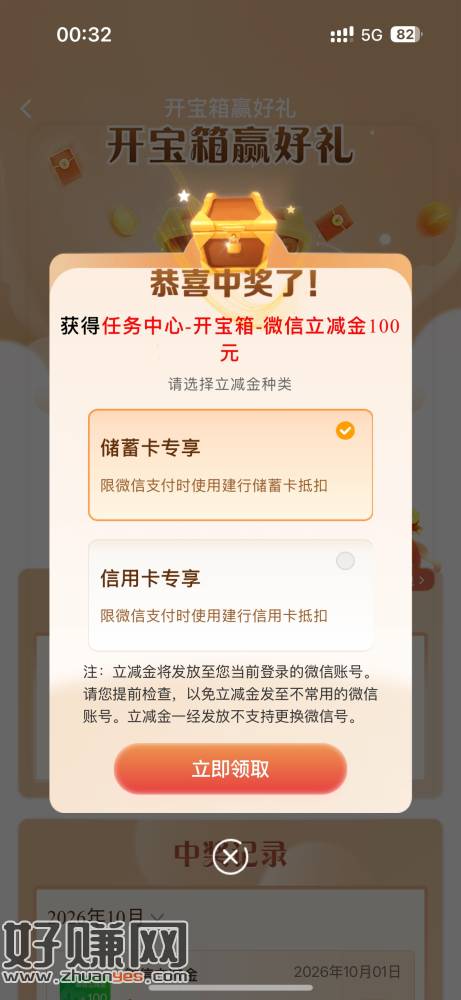Tap the 立即领取 button
This screenshot has height=1000, width=461.
pyautogui.click(x=230, y=769)
